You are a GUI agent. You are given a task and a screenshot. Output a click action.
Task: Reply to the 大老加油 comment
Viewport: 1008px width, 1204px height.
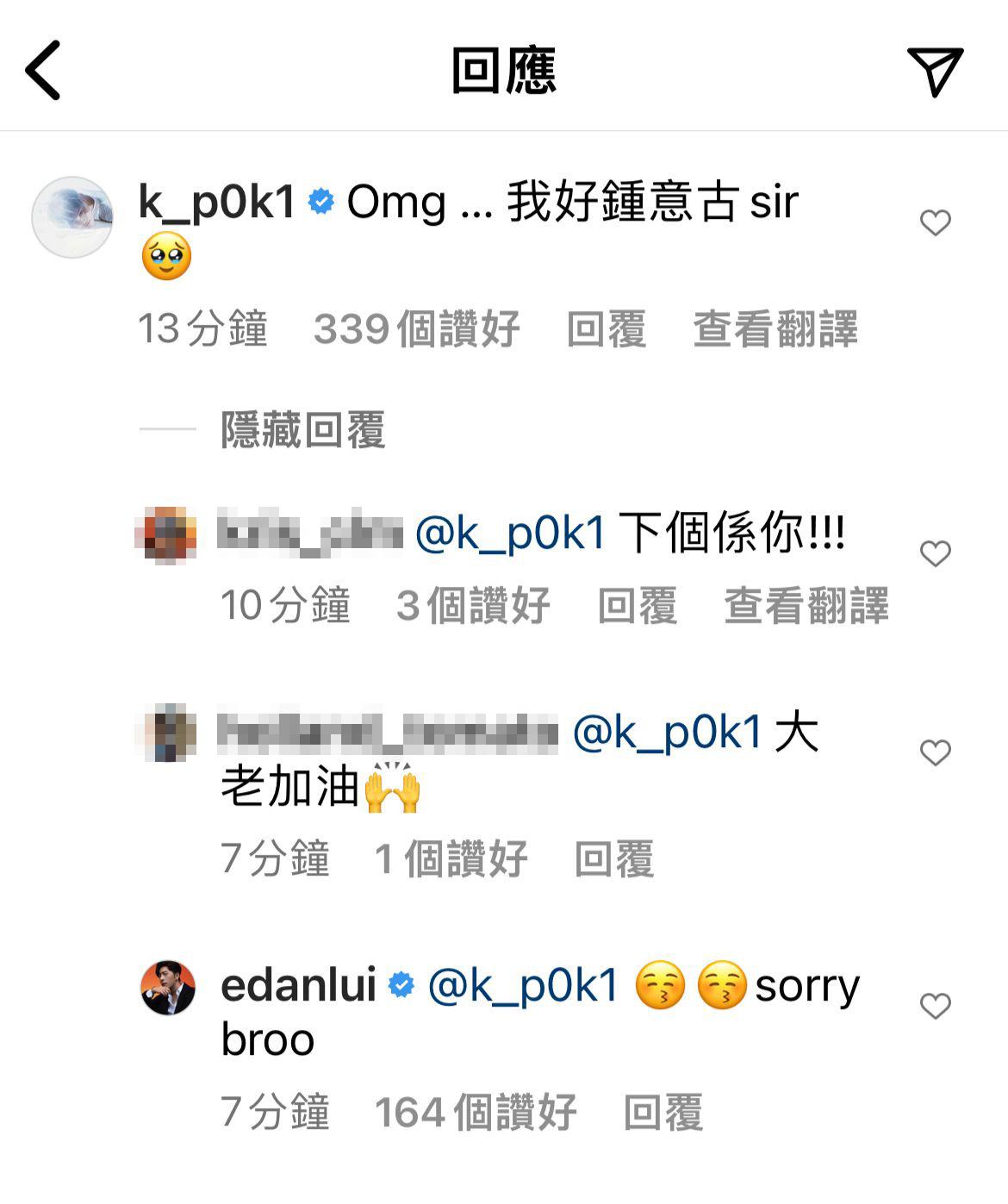pyautogui.click(x=614, y=859)
